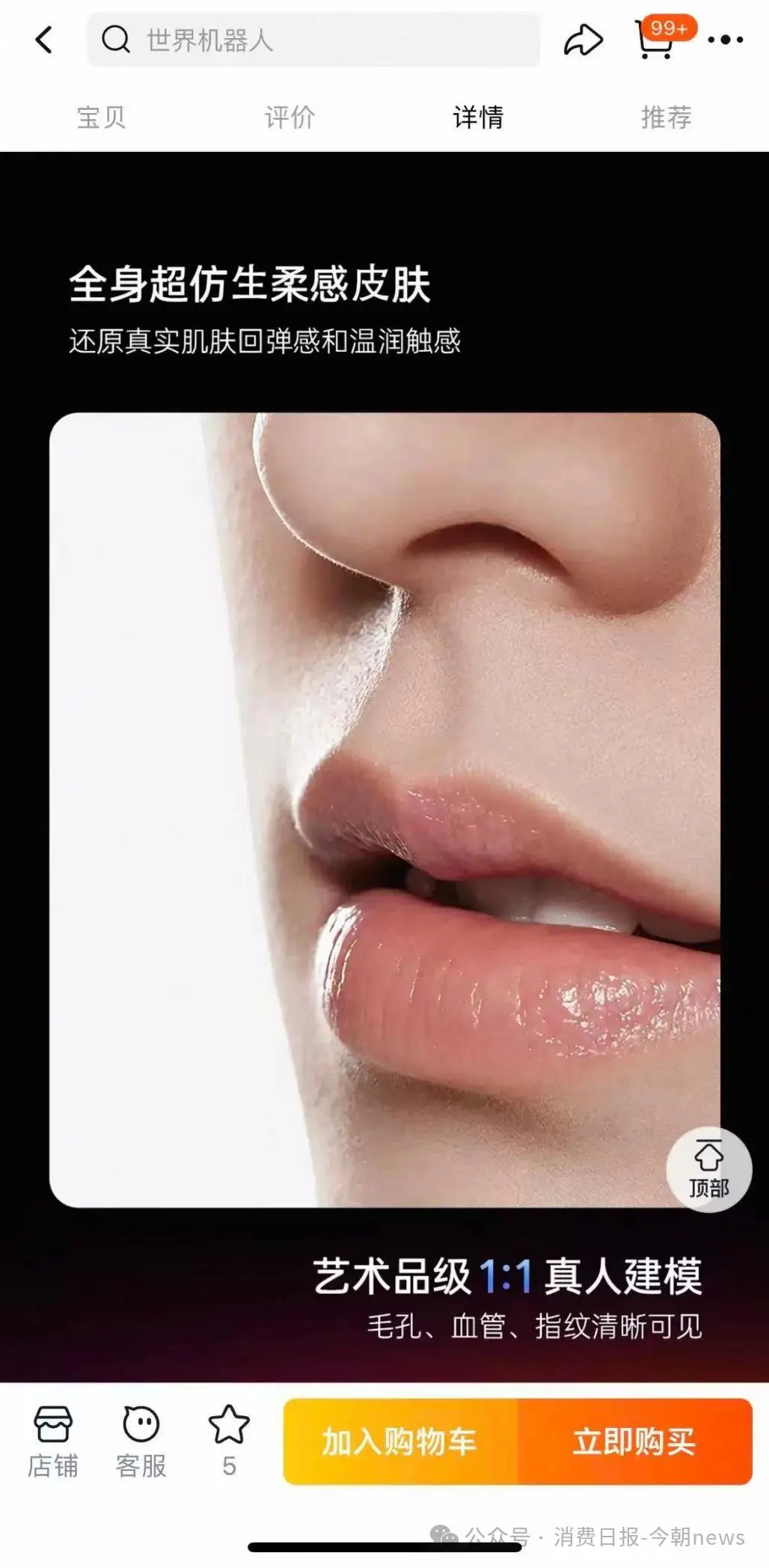Image resolution: width=769 pixels, height=1568 pixels.
Task: Tap 加入购物车 to add to cart
Action: tap(400, 1442)
